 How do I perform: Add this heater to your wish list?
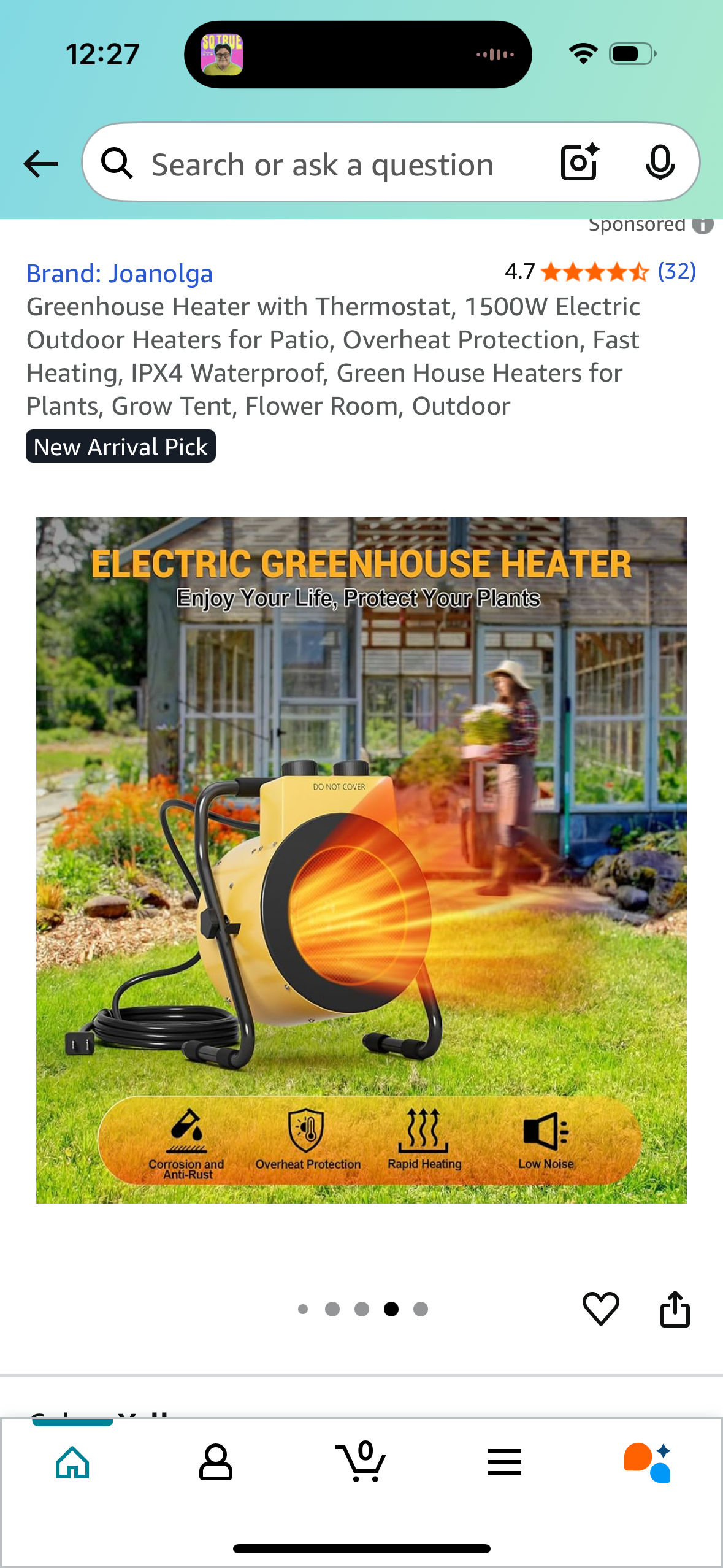click(600, 1309)
